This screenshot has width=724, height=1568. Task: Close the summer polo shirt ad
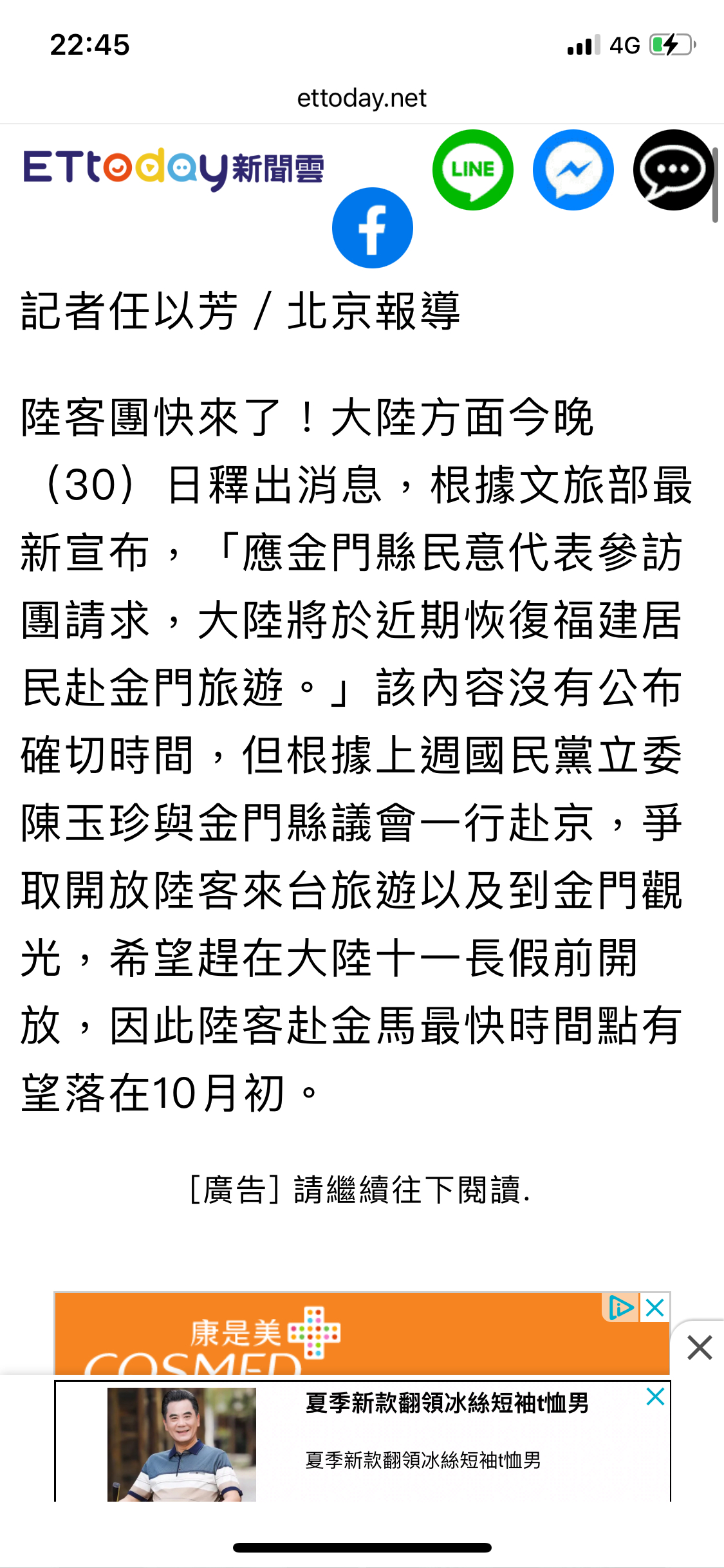pyautogui.click(x=655, y=1397)
